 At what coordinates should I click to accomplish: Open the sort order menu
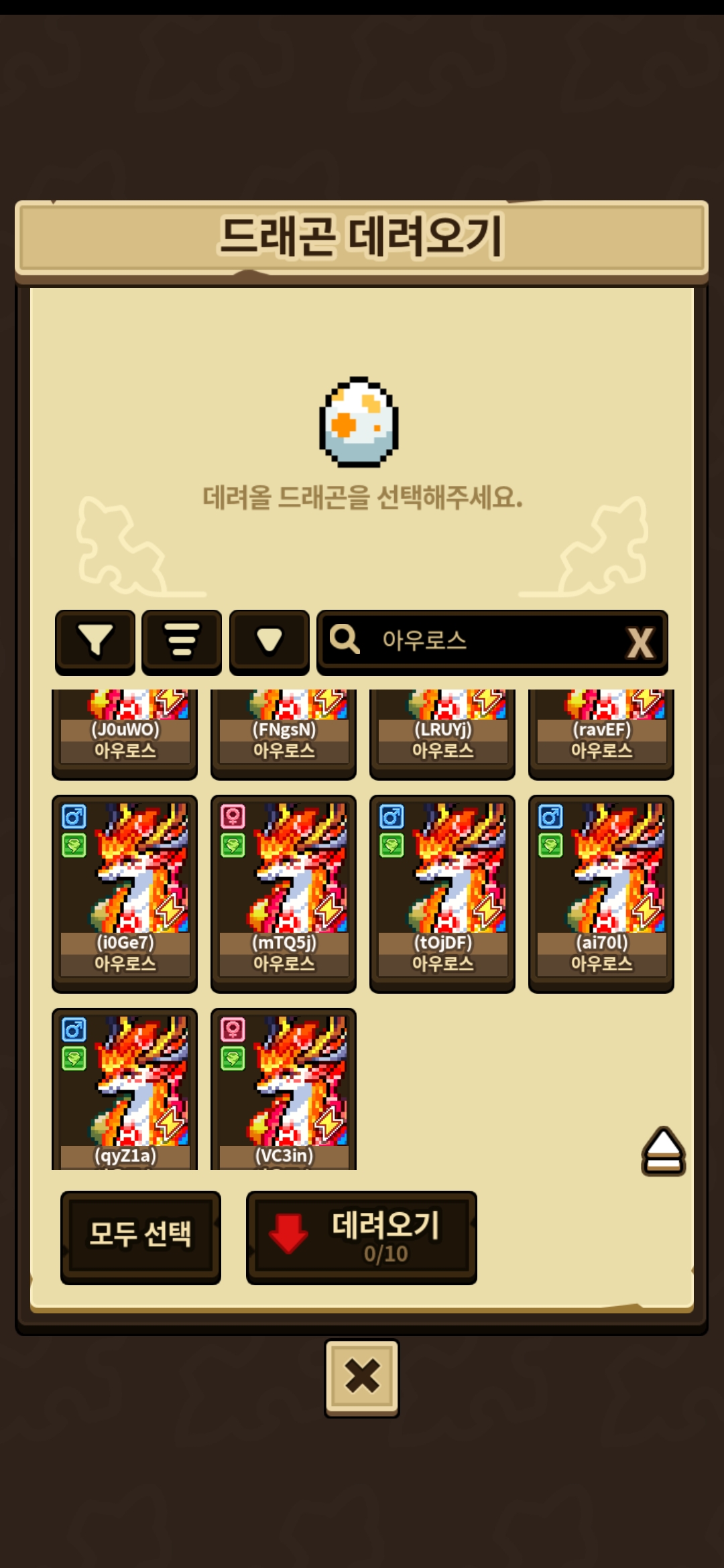click(182, 641)
